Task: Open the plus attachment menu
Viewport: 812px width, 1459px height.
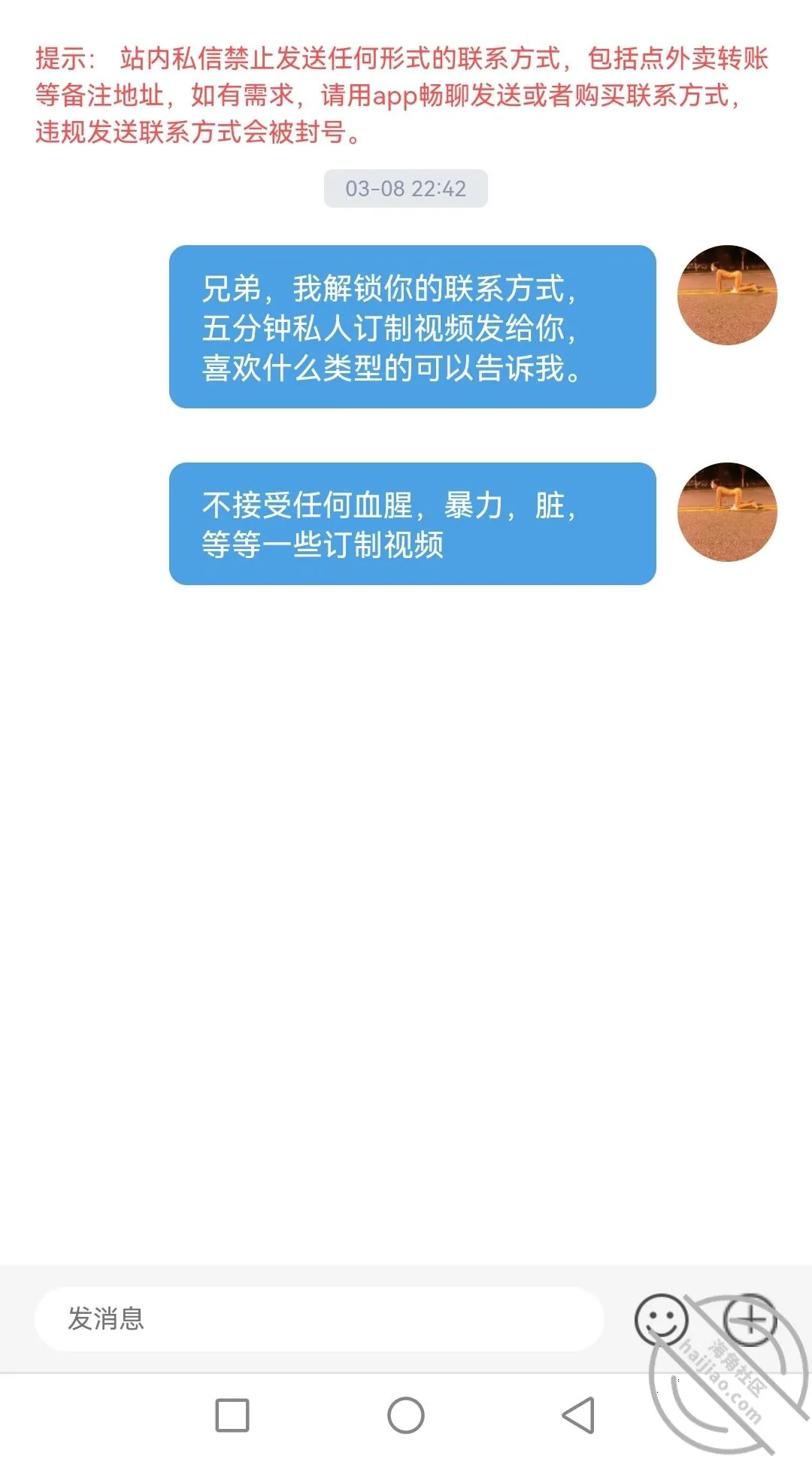Action: (750, 1319)
